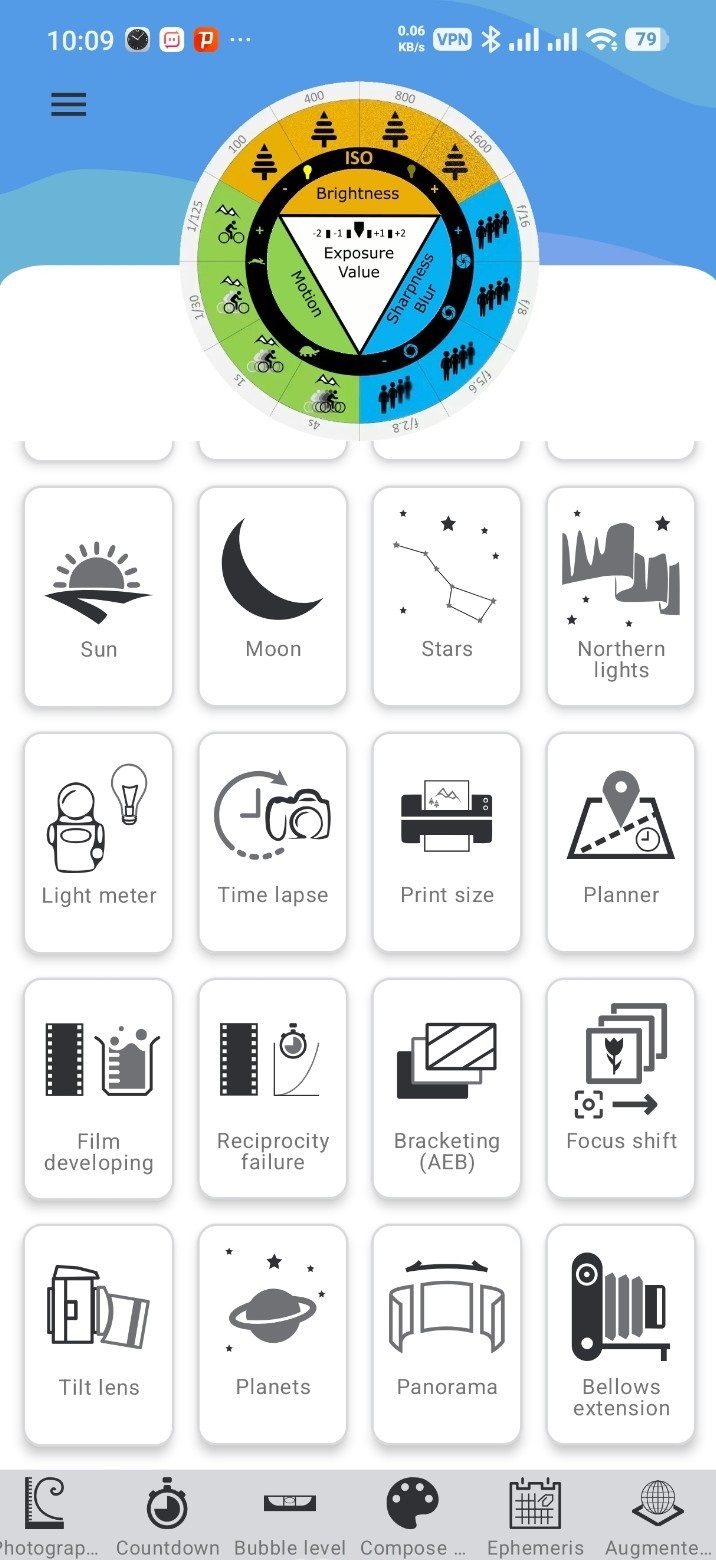Open Bracketing (AEB) tool
716x1560 pixels.
447,1089
